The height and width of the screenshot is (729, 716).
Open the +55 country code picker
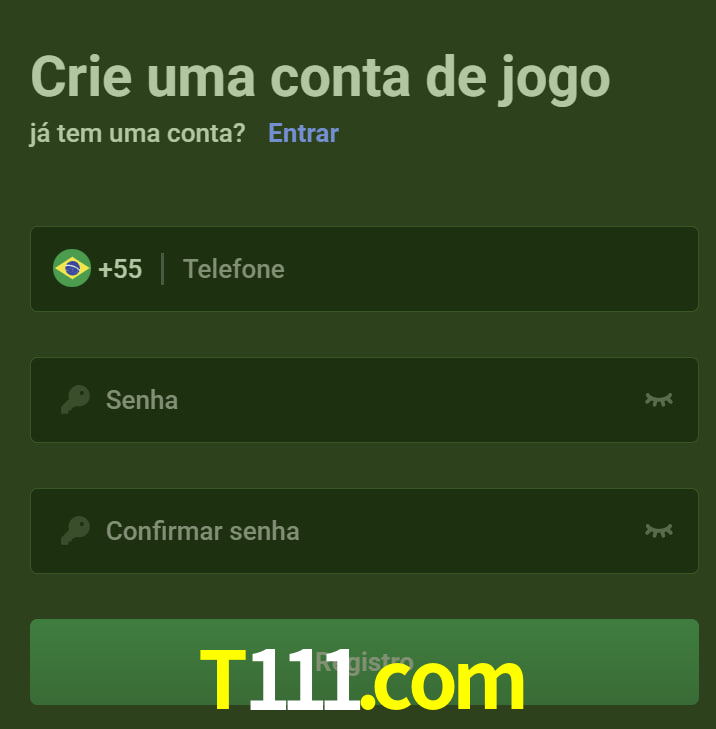98,269
